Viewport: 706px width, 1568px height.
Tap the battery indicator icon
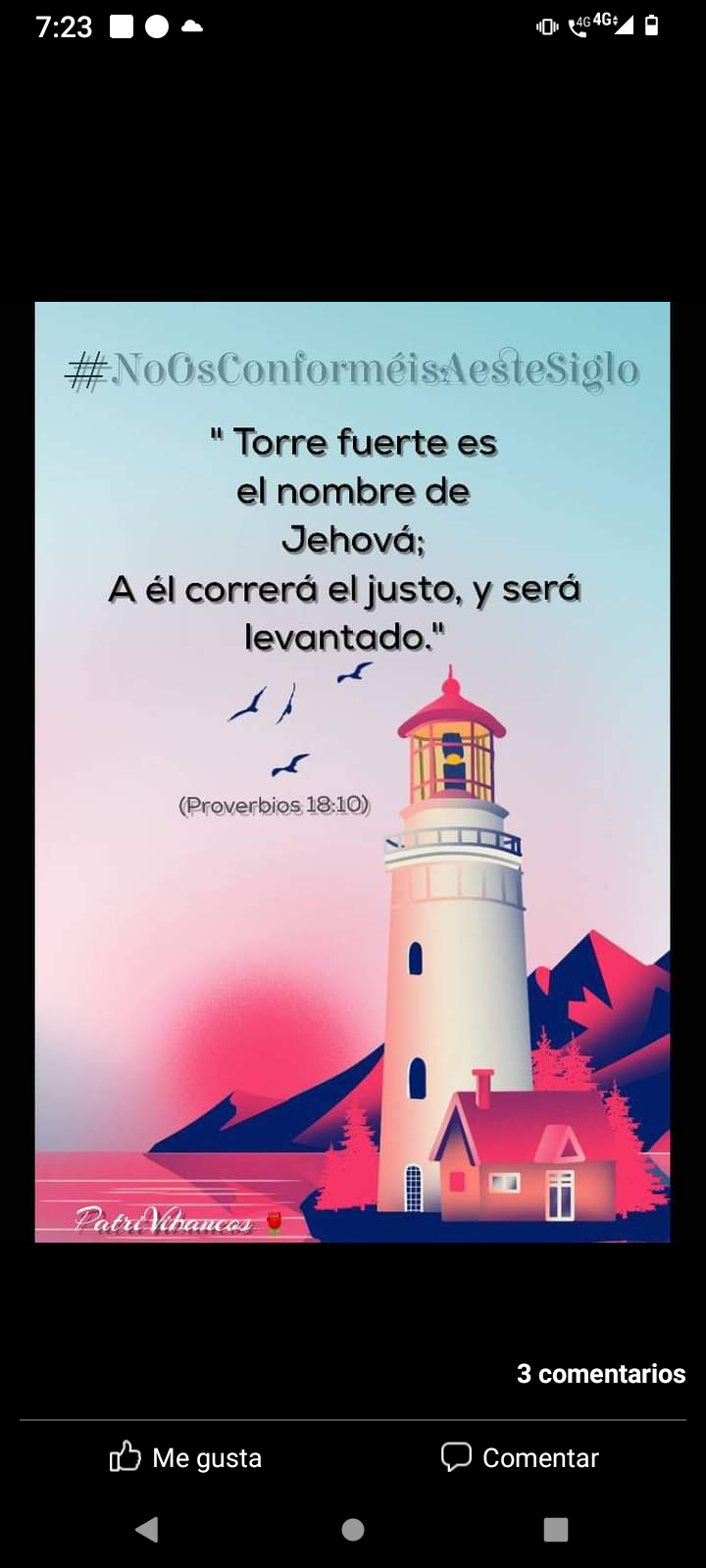coord(653,26)
